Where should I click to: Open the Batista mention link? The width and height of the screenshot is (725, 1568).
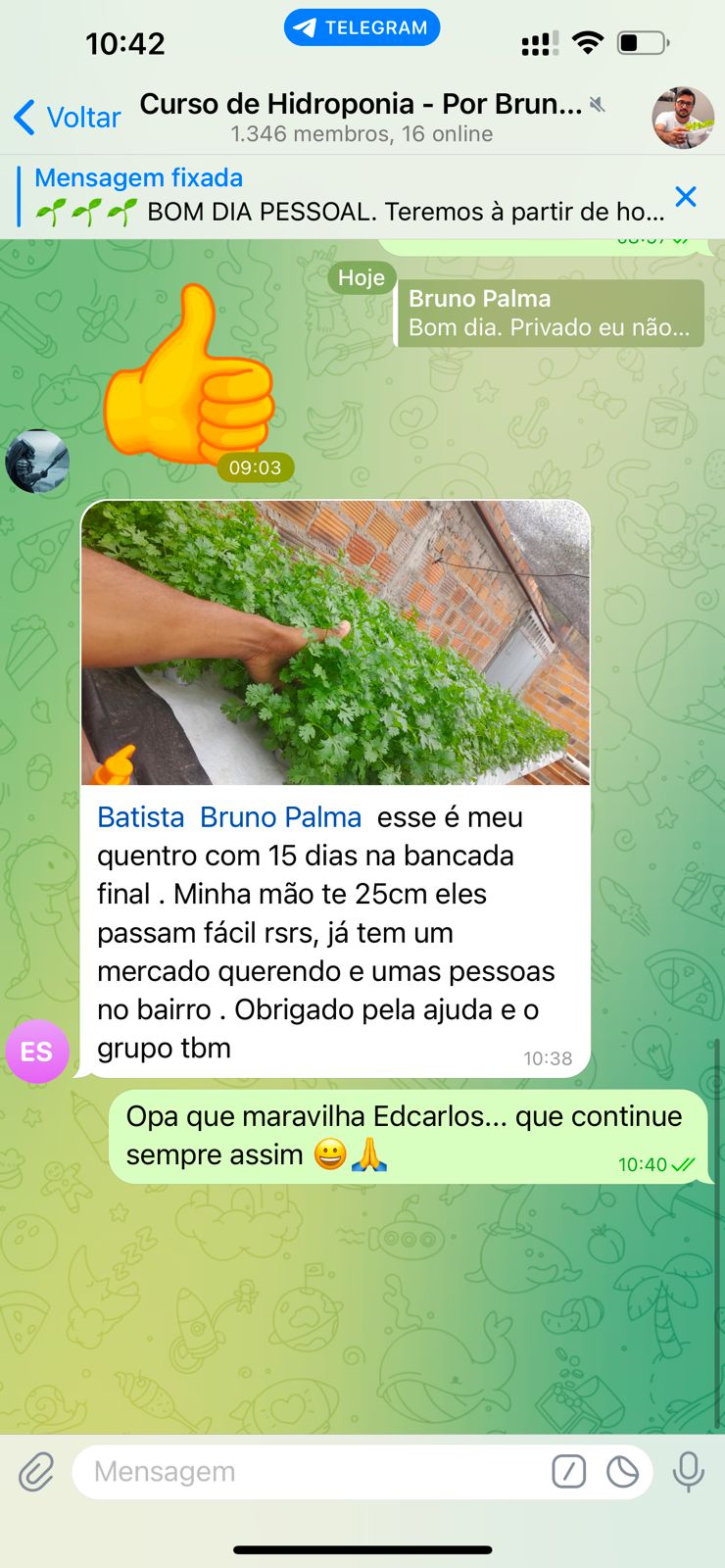pos(140,817)
